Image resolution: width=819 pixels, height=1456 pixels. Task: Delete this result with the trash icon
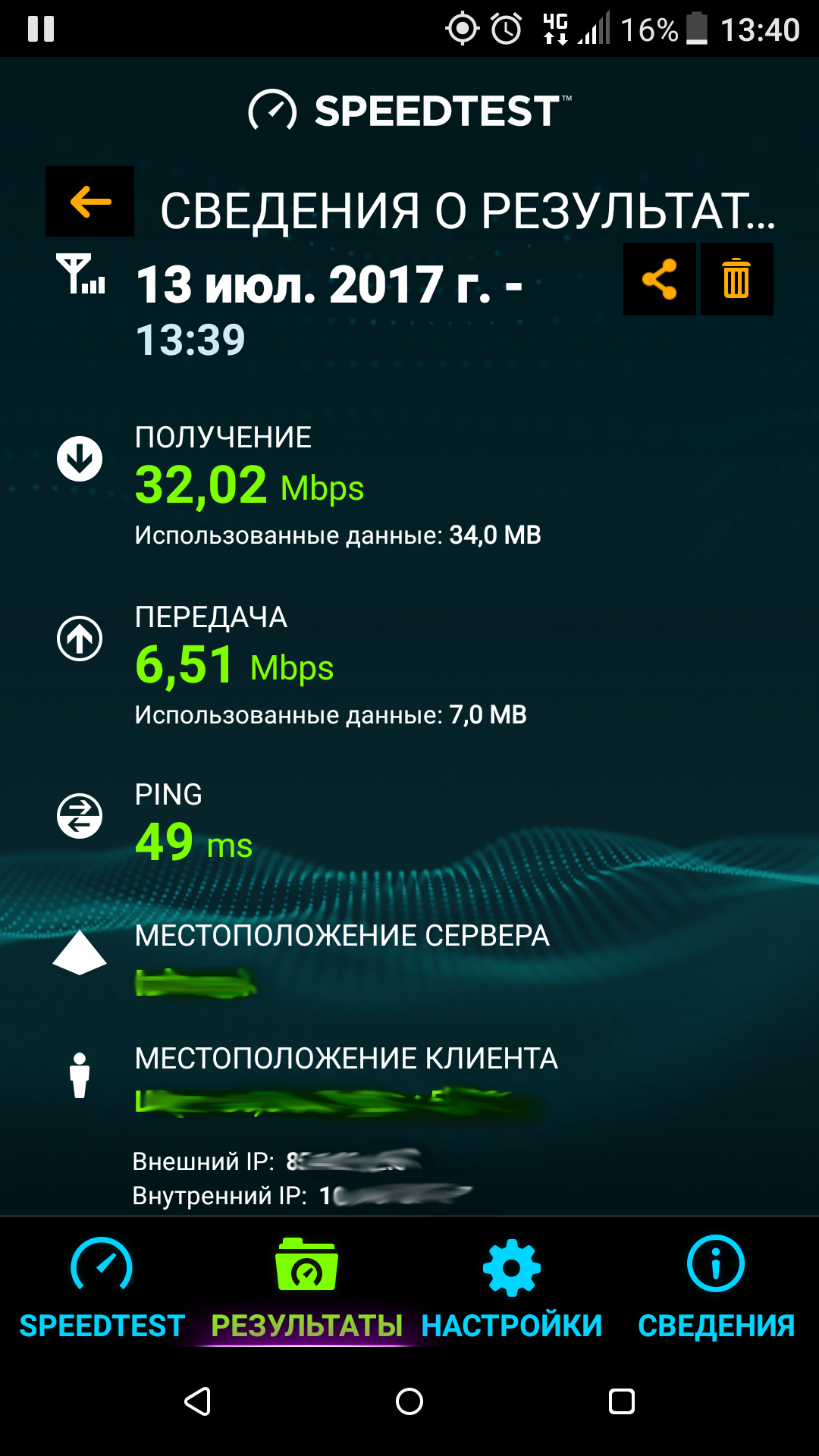[x=736, y=279]
